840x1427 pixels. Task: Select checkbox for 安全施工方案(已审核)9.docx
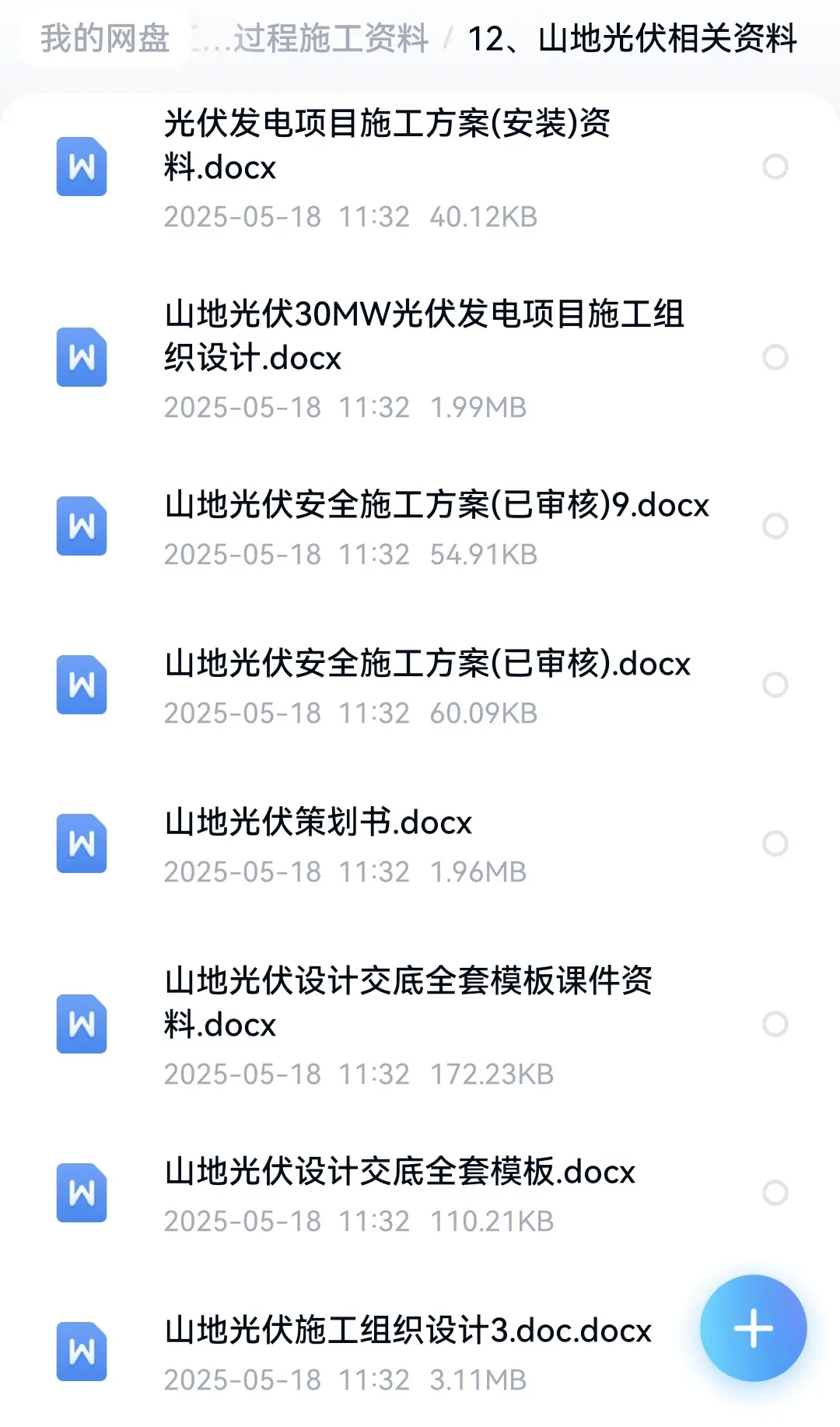[x=775, y=526]
